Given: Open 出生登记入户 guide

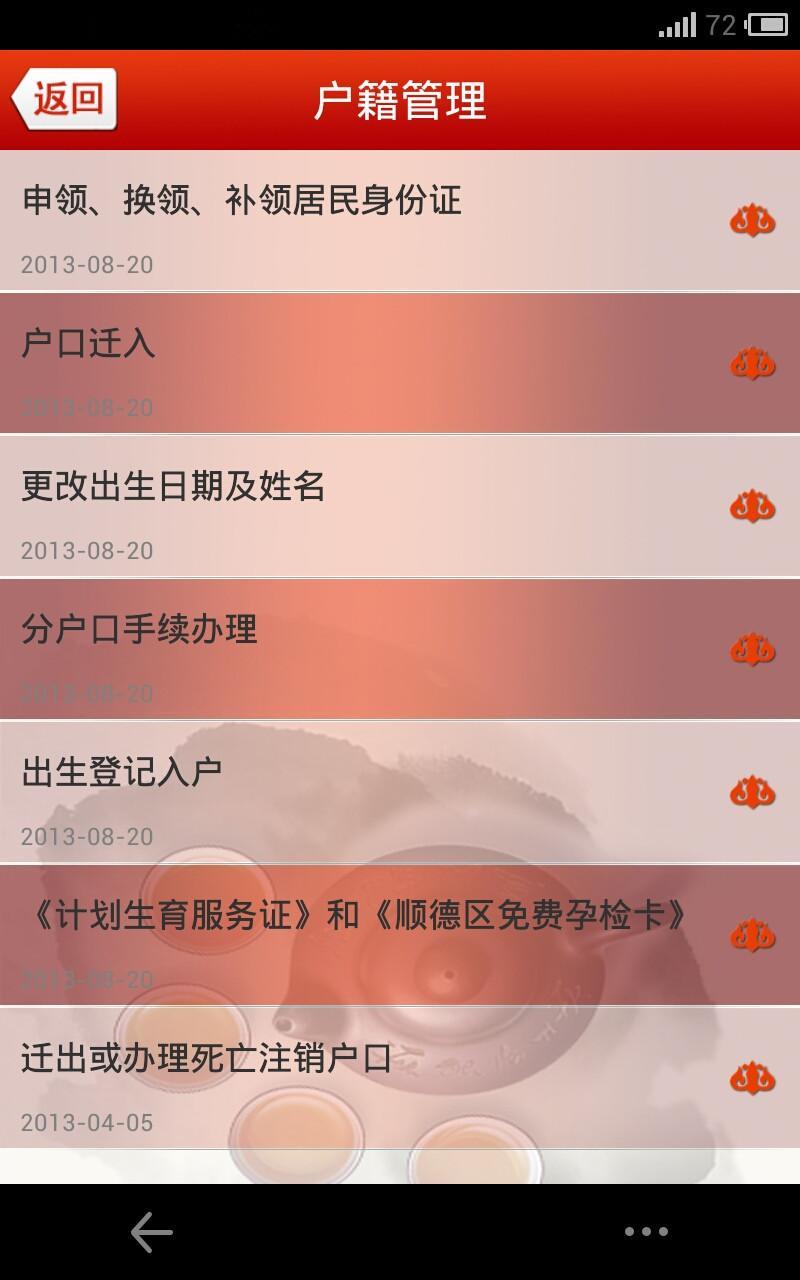Looking at the screenshot, I should tap(400, 793).
